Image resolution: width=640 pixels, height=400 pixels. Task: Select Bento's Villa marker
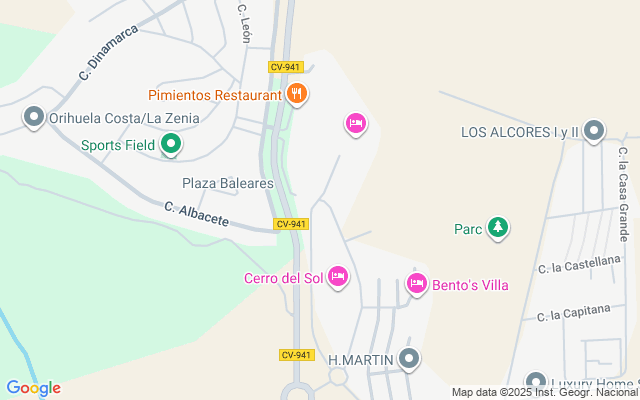[417, 284]
